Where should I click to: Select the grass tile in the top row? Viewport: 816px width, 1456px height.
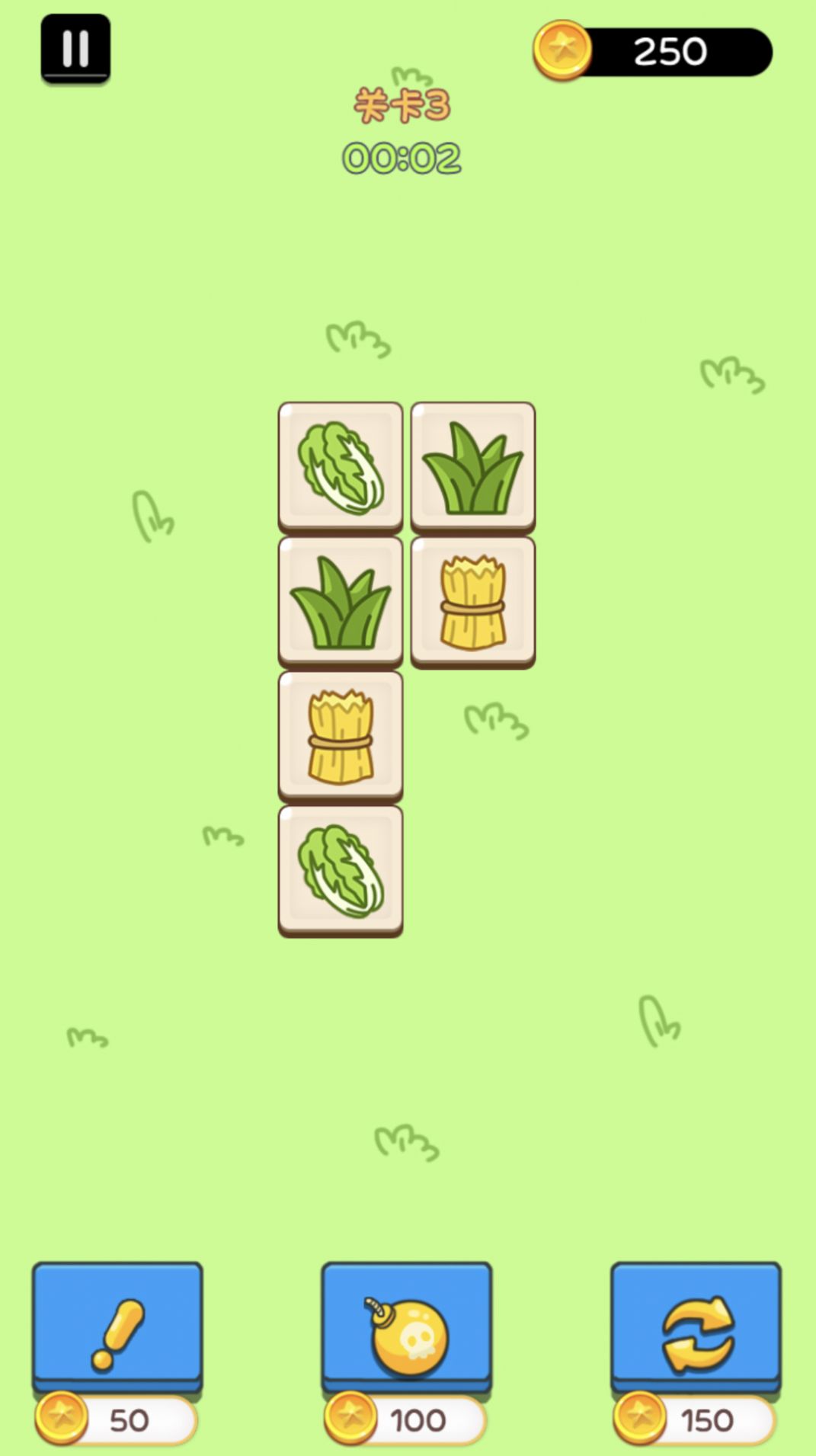[x=473, y=466]
